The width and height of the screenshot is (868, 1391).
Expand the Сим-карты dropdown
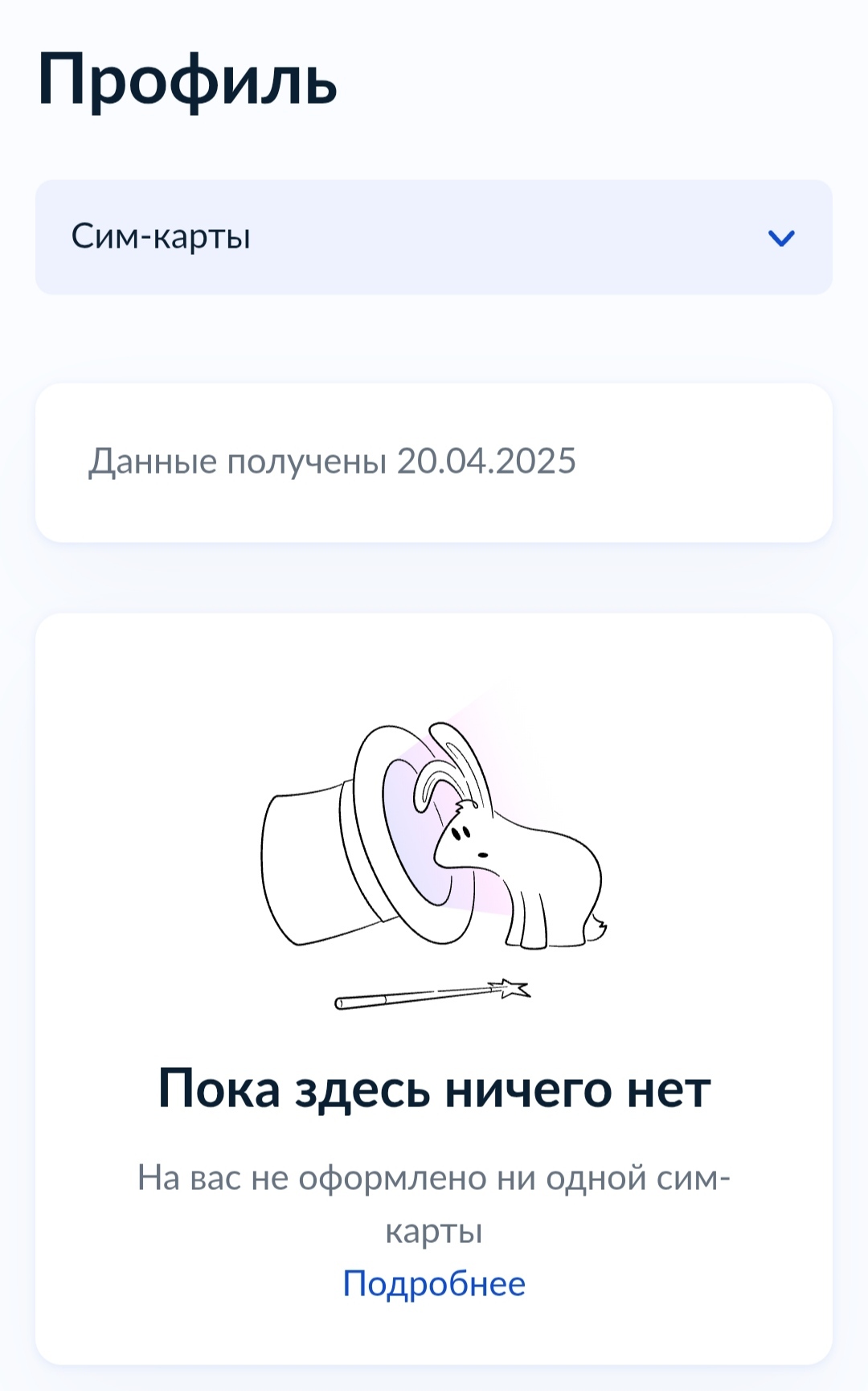434,237
